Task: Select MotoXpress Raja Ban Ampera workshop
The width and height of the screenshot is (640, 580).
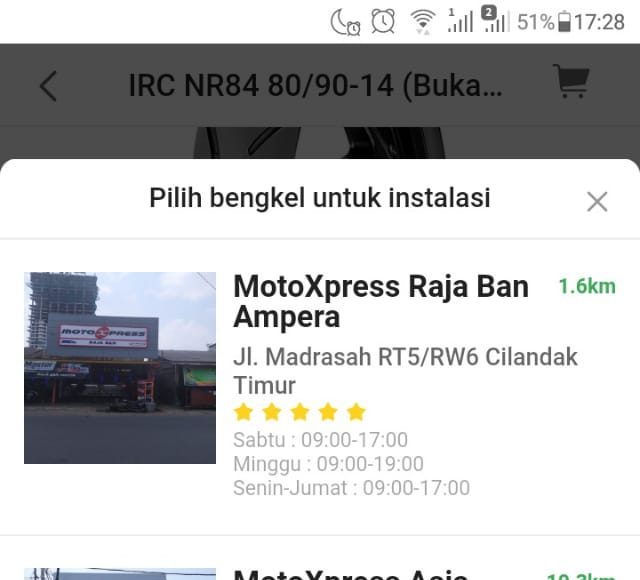Action: point(380,302)
